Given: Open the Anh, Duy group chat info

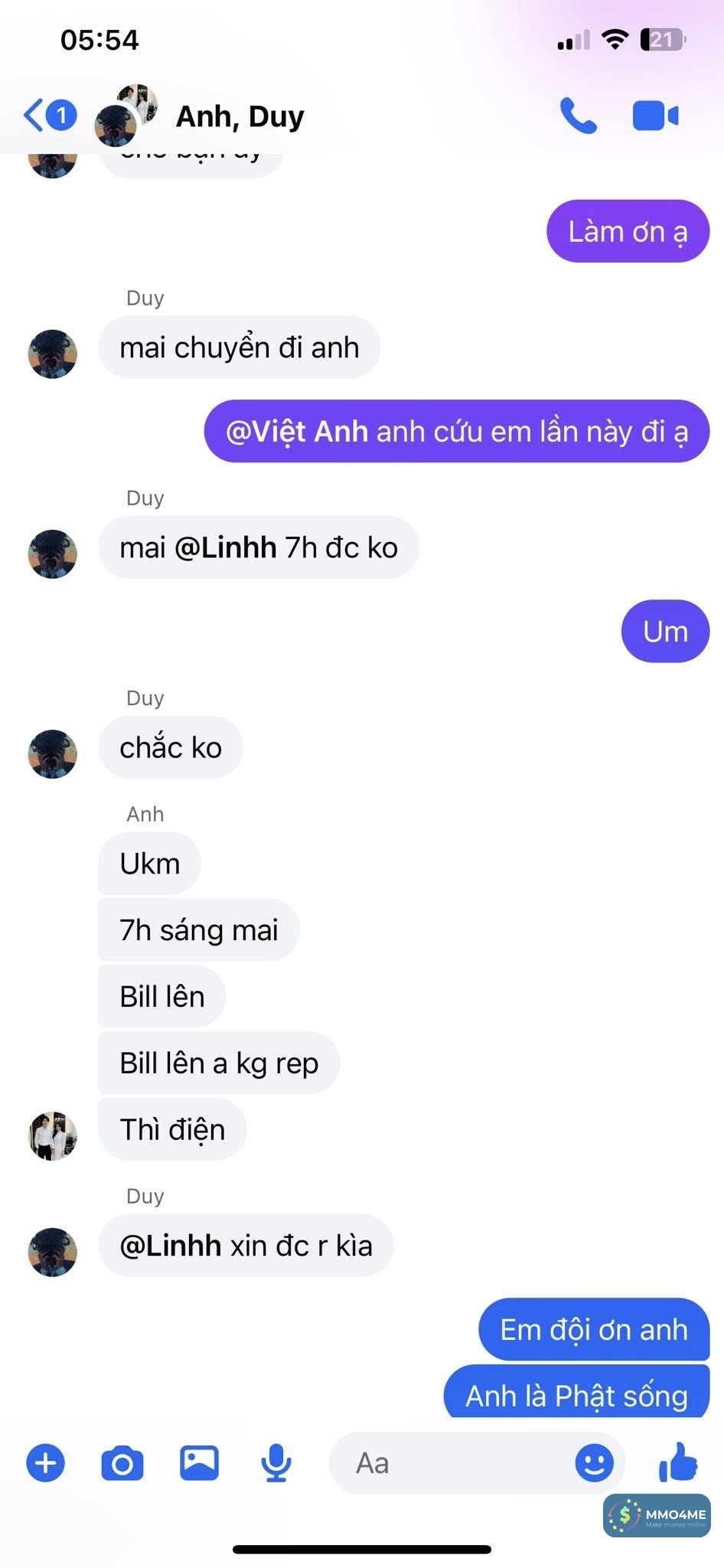Looking at the screenshot, I should pyautogui.click(x=239, y=116).
